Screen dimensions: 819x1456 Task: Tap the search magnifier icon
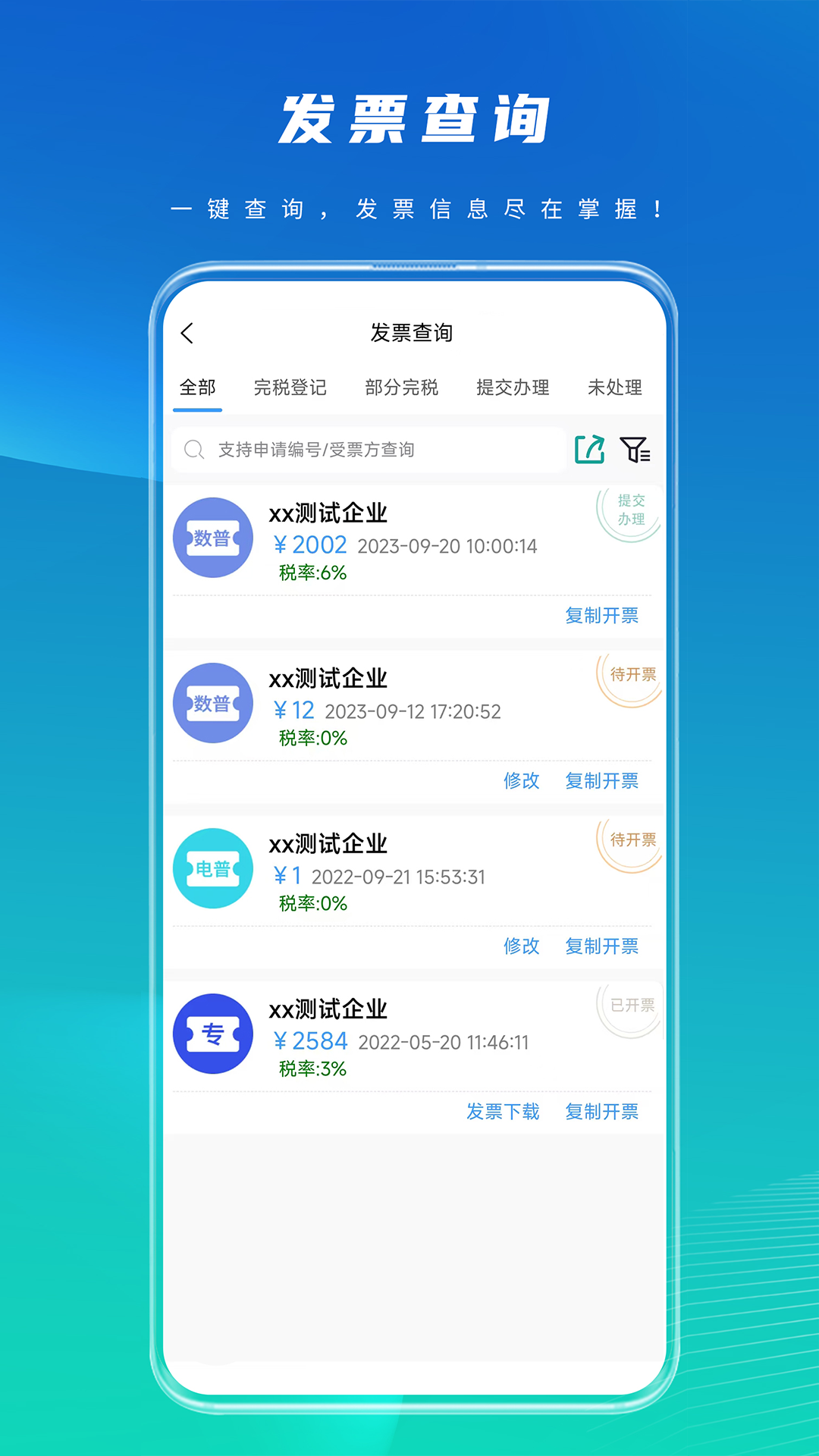196,449
